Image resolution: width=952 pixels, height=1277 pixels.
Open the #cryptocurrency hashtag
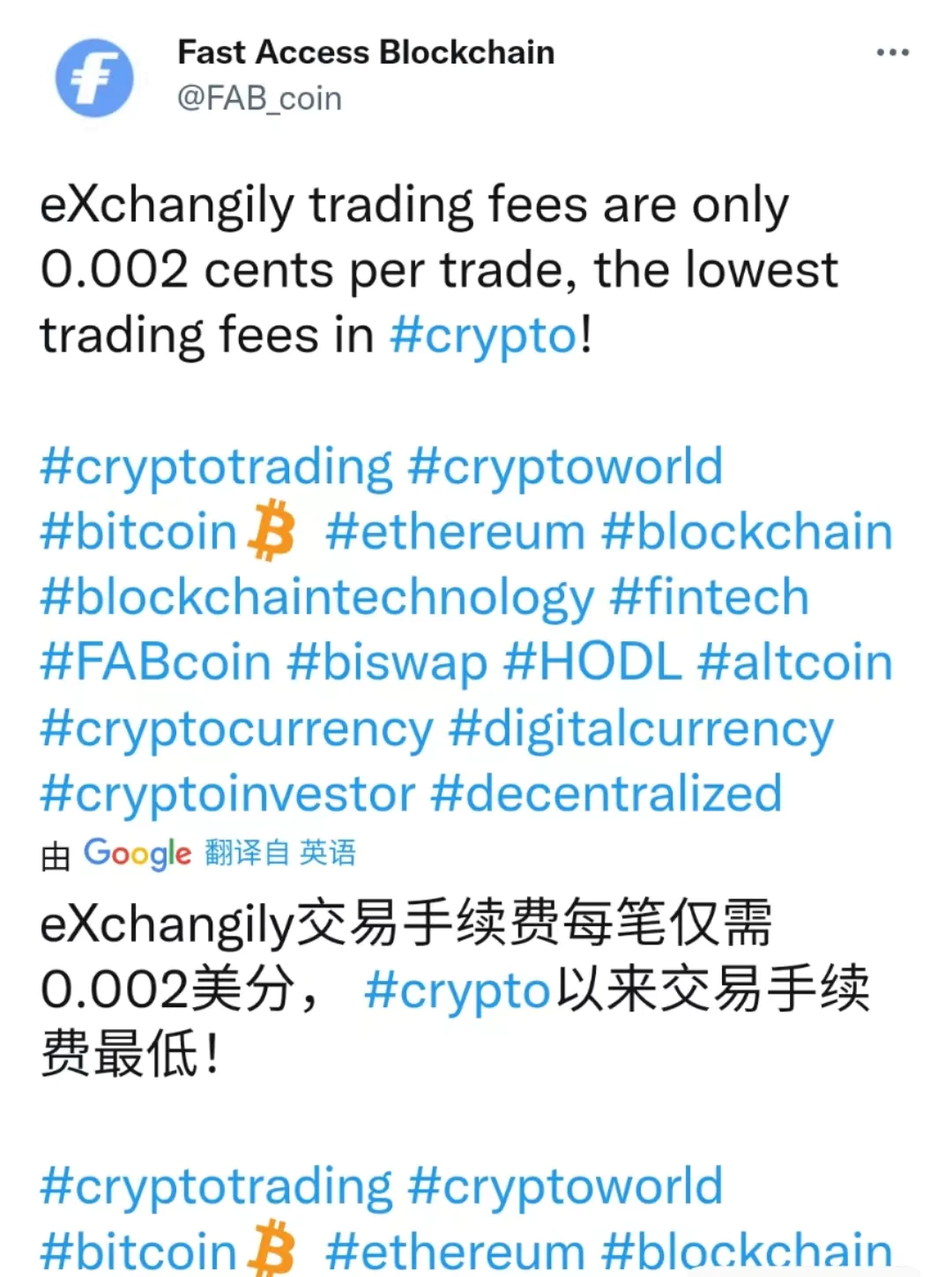[236, 729]
